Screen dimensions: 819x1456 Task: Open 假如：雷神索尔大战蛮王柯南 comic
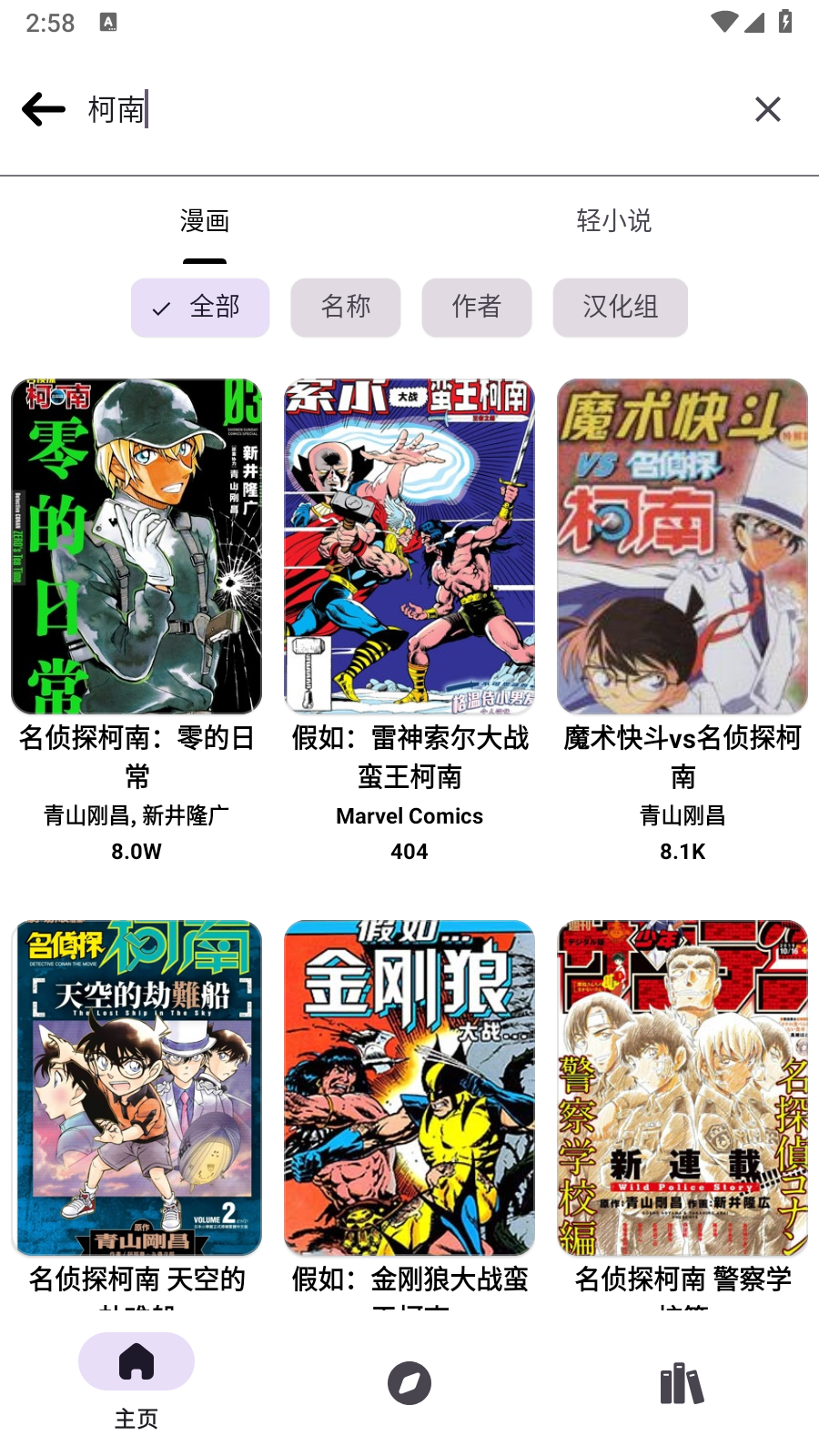[409, 546]
